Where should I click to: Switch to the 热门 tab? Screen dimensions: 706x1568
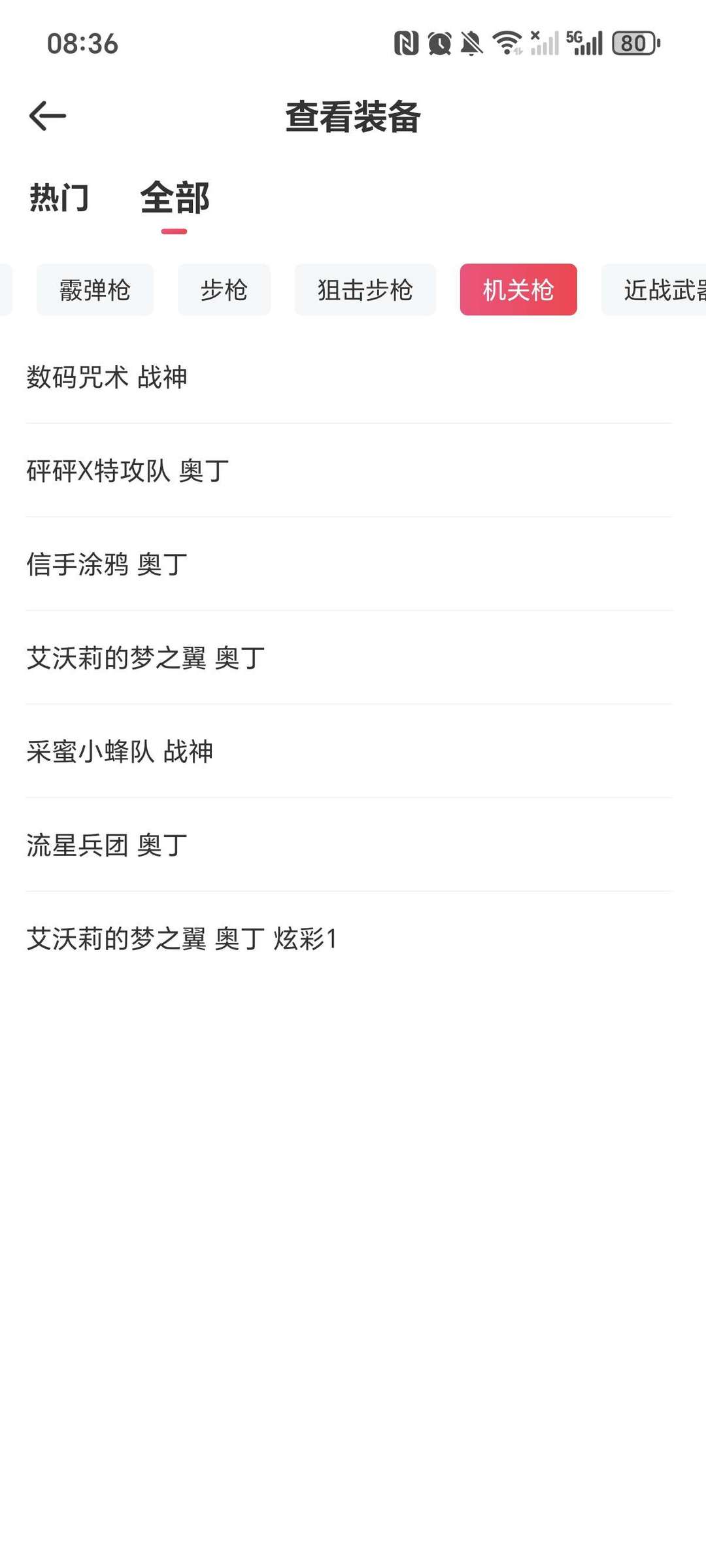[59, 197]
